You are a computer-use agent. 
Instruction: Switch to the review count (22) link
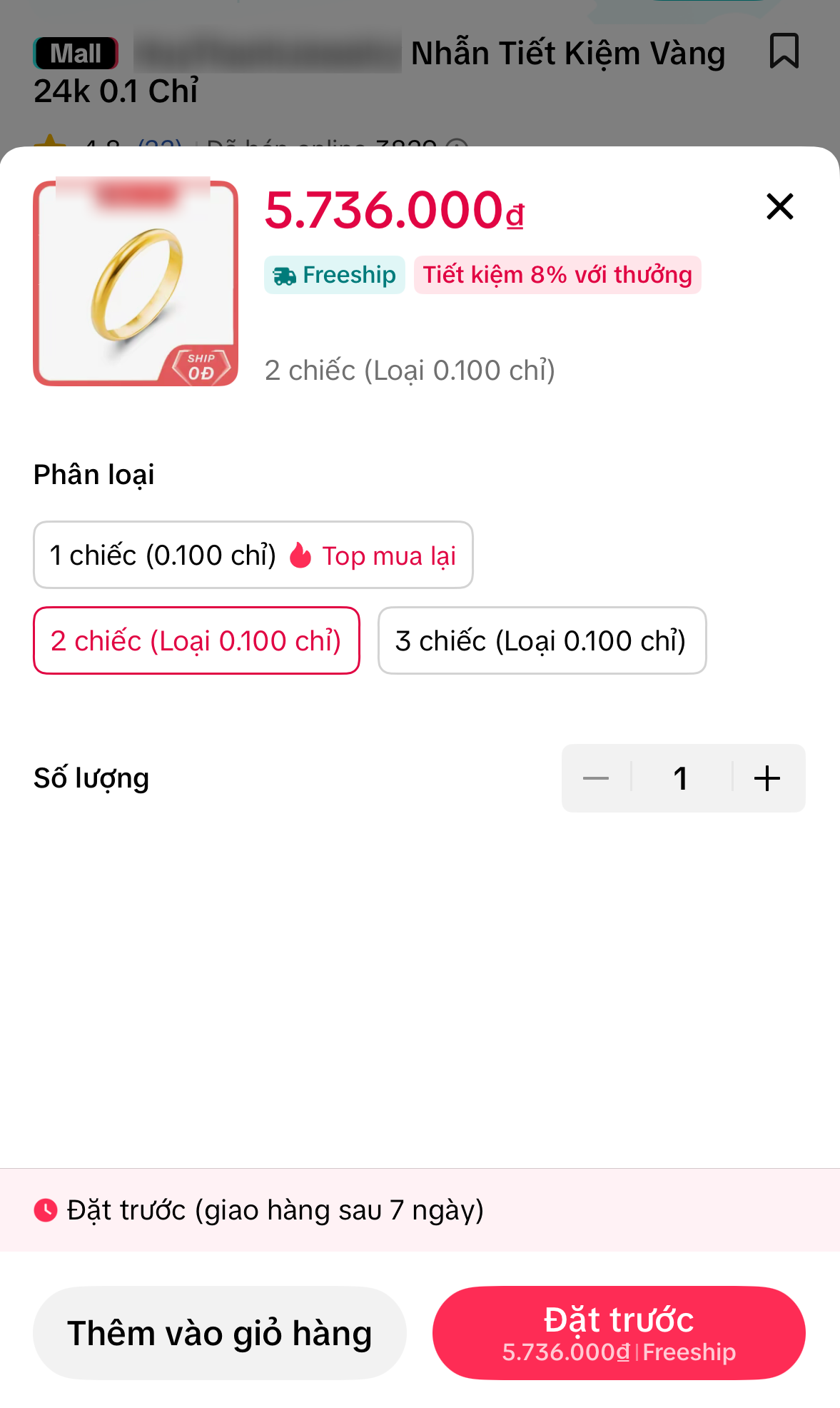160,145
